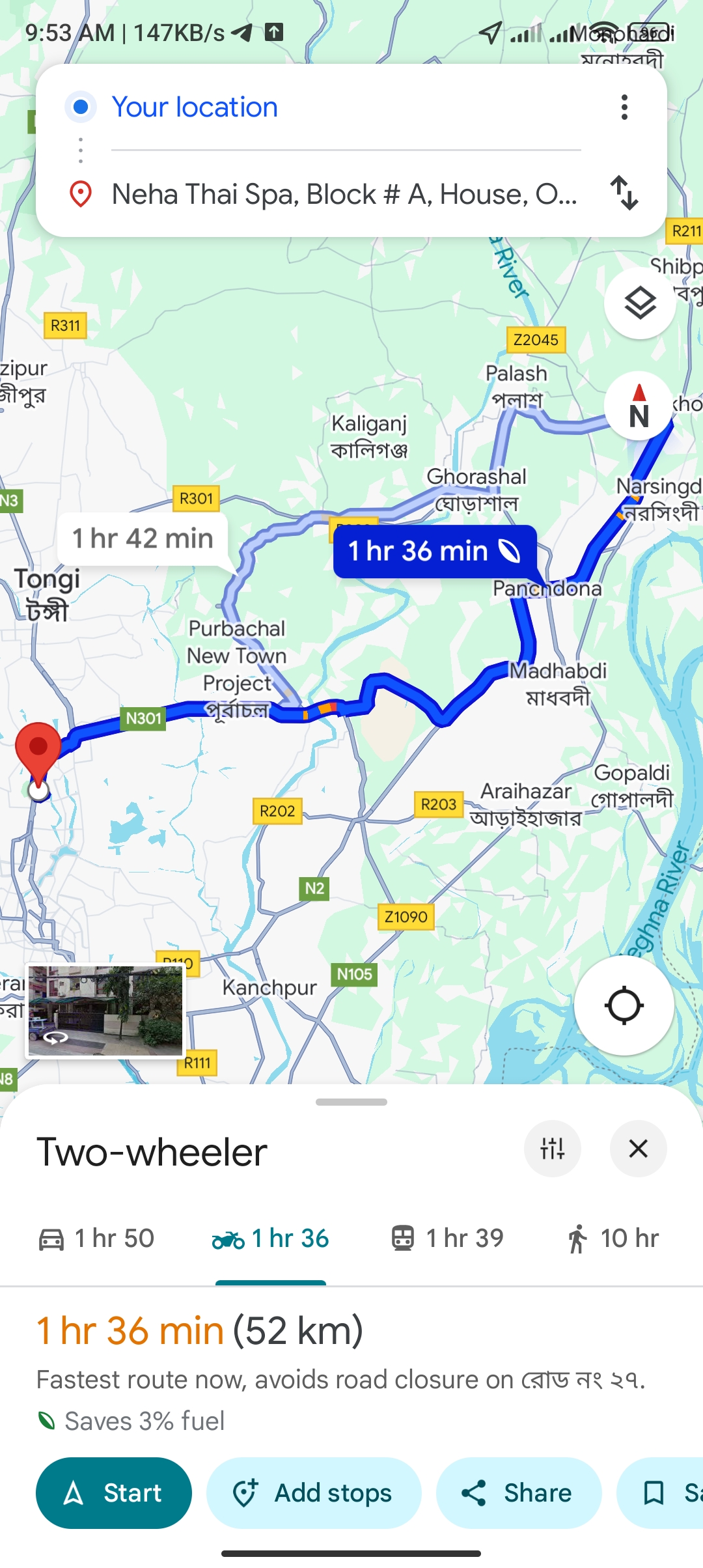
Task: Open route options filter settings
Action: coord(552,1149)
